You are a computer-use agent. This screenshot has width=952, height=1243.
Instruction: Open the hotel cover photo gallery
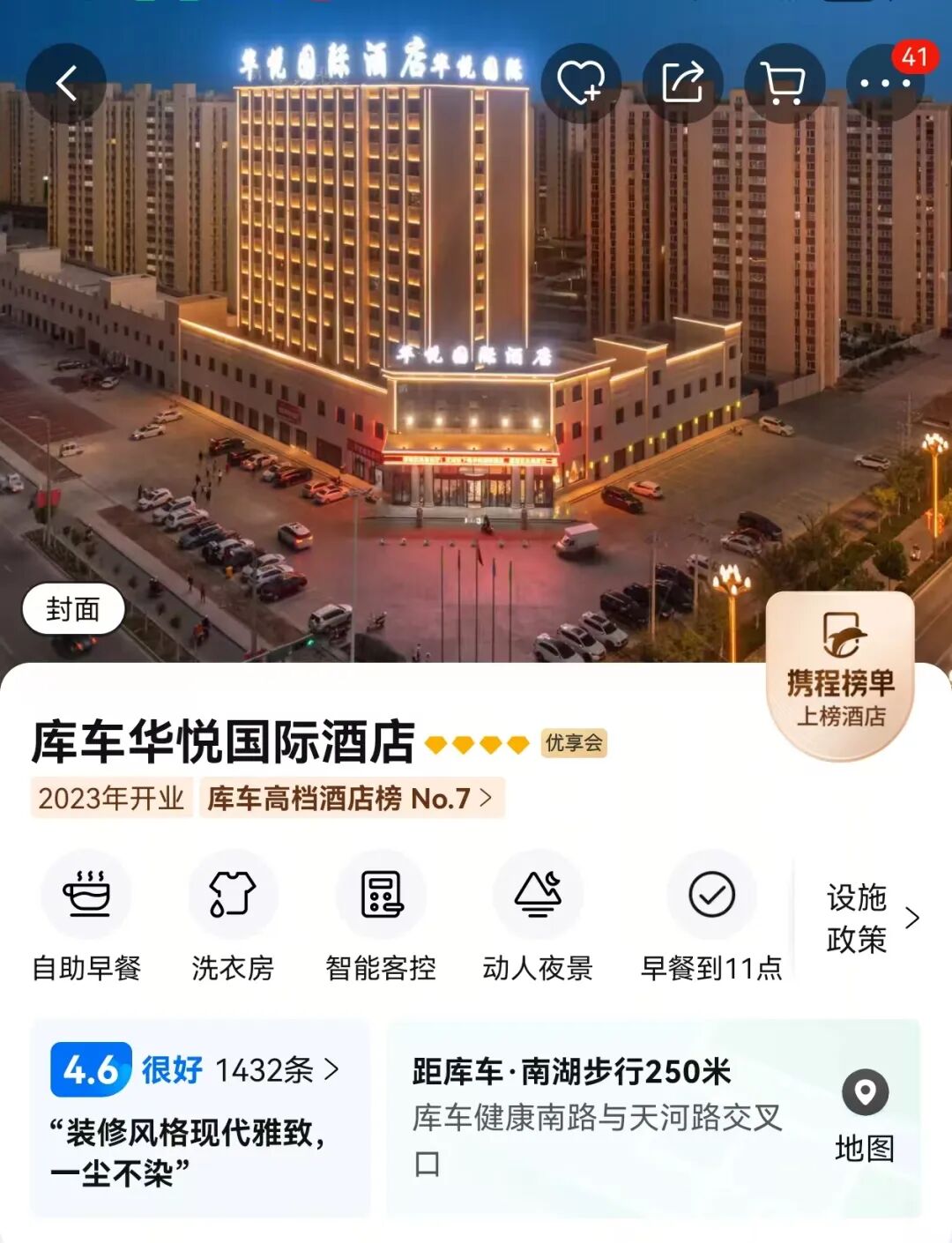(73, 609)
